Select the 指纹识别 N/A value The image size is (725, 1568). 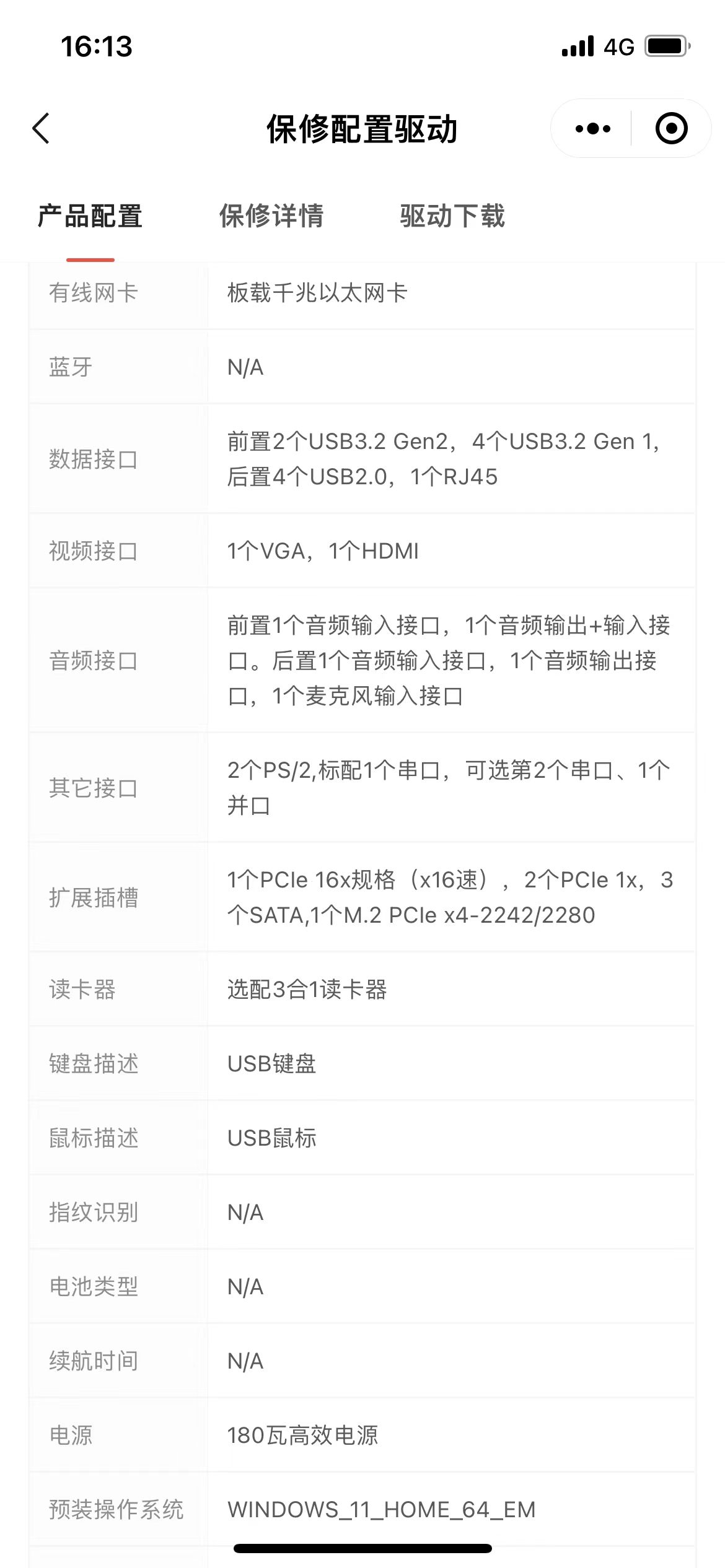coord(247,1212)
